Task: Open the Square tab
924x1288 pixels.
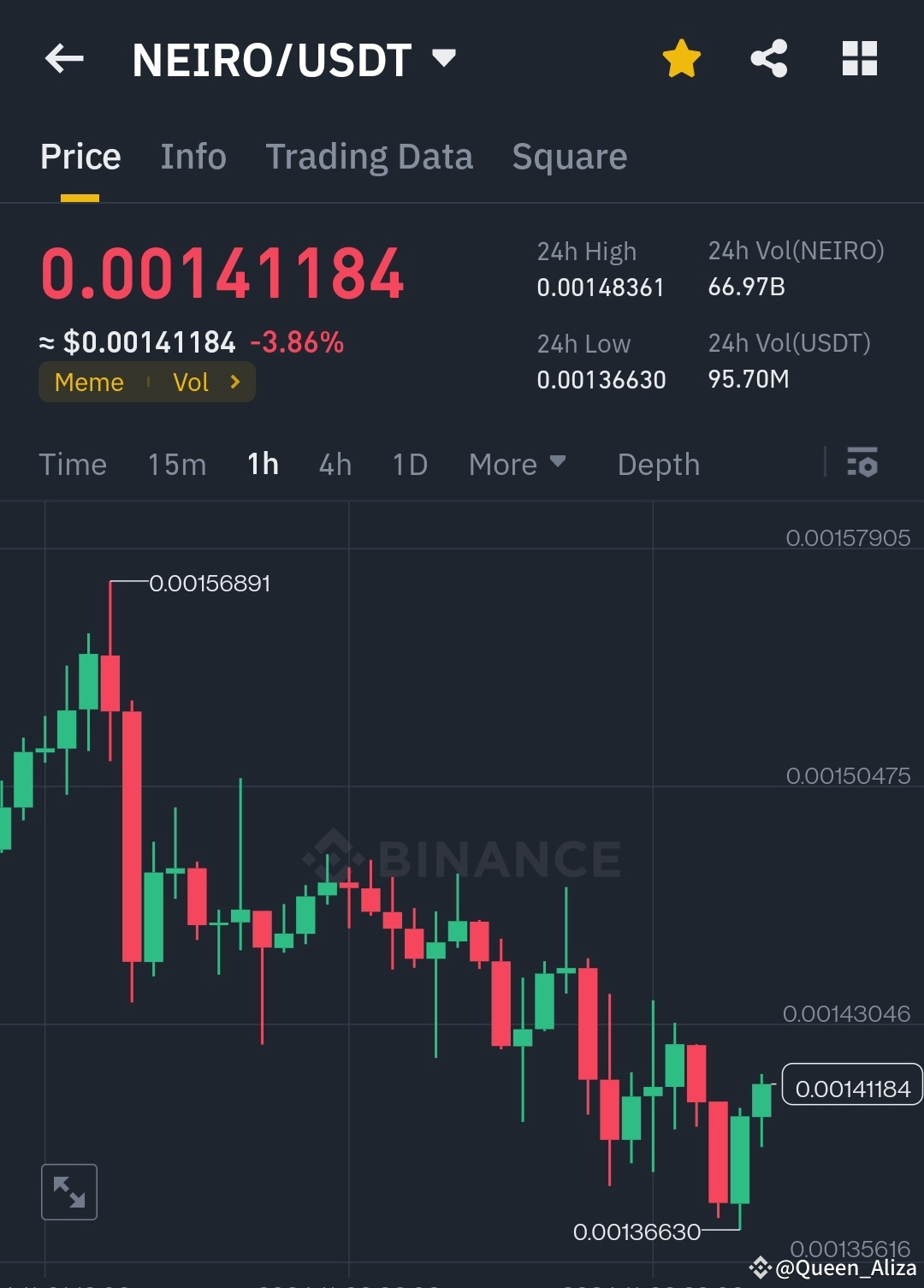Action: [x=569, y=157]
